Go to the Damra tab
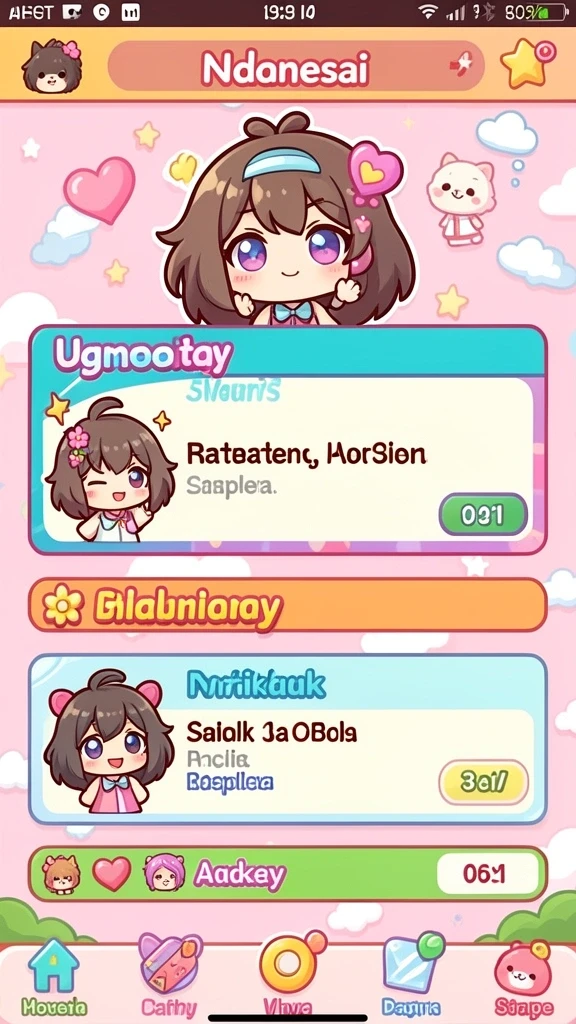576x1024 pixels. click(411, 976)
